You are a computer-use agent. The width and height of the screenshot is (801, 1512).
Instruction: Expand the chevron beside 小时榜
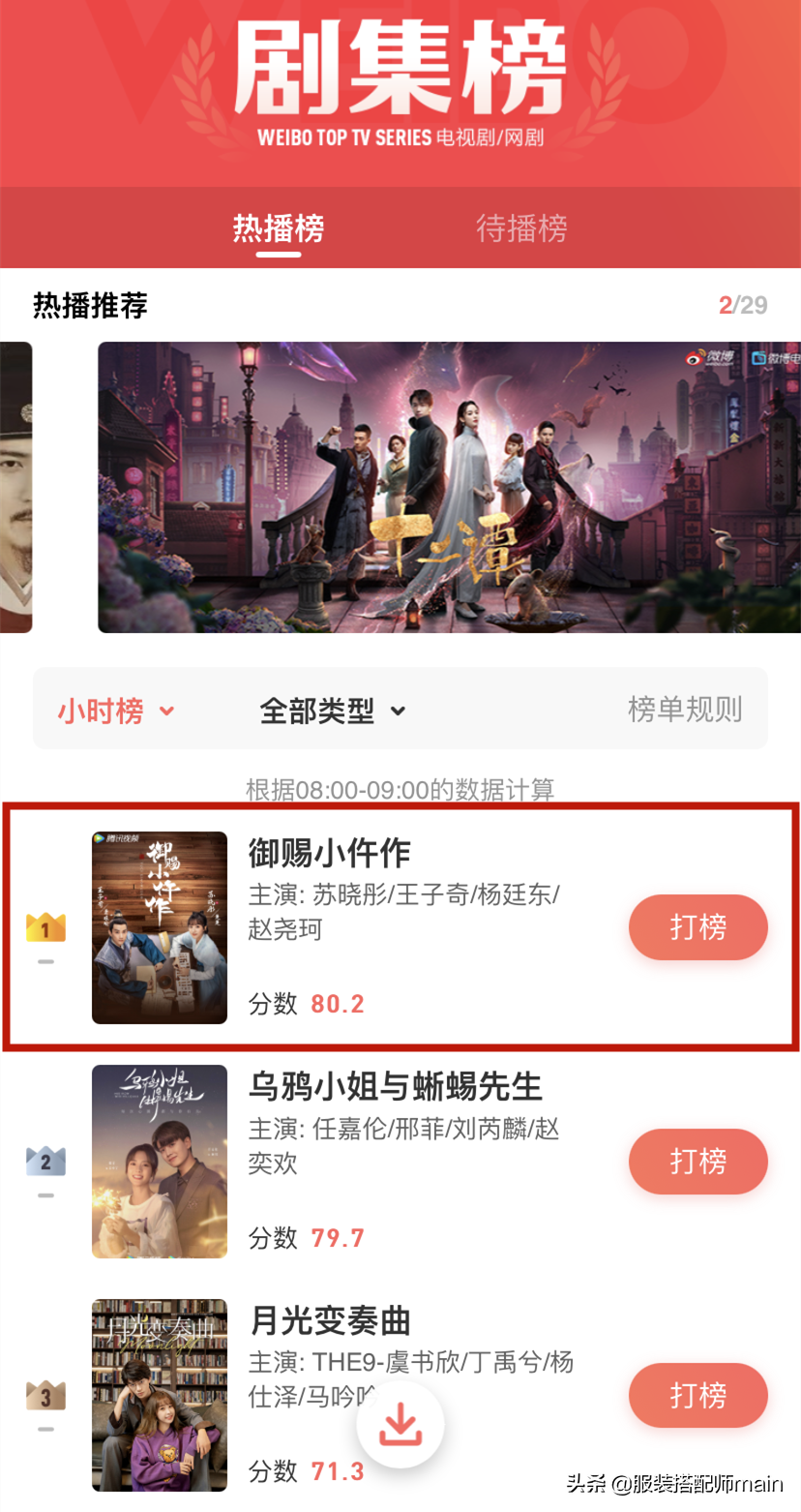(168, 711)
